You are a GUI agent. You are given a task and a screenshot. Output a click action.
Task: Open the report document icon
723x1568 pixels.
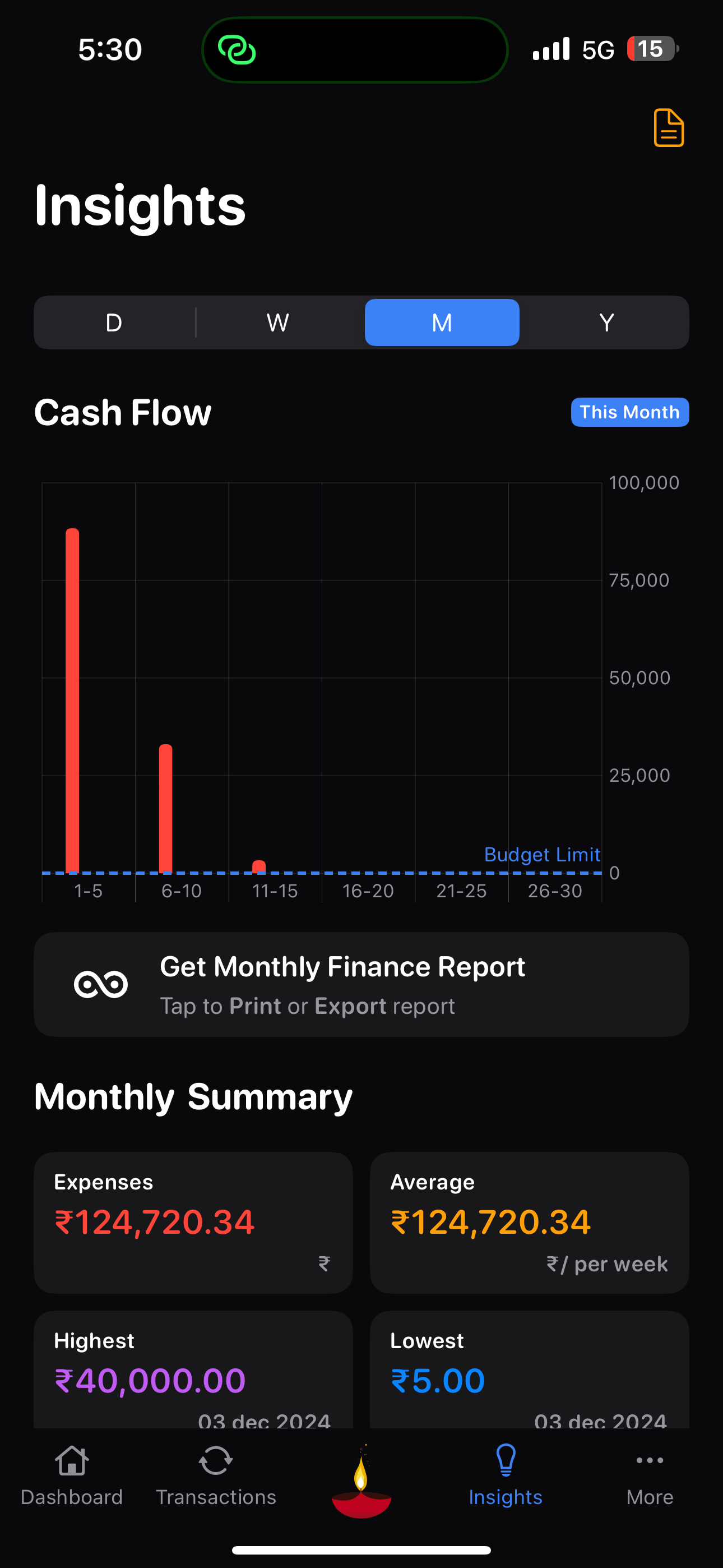pyautogui.click(x=668, y=128)
